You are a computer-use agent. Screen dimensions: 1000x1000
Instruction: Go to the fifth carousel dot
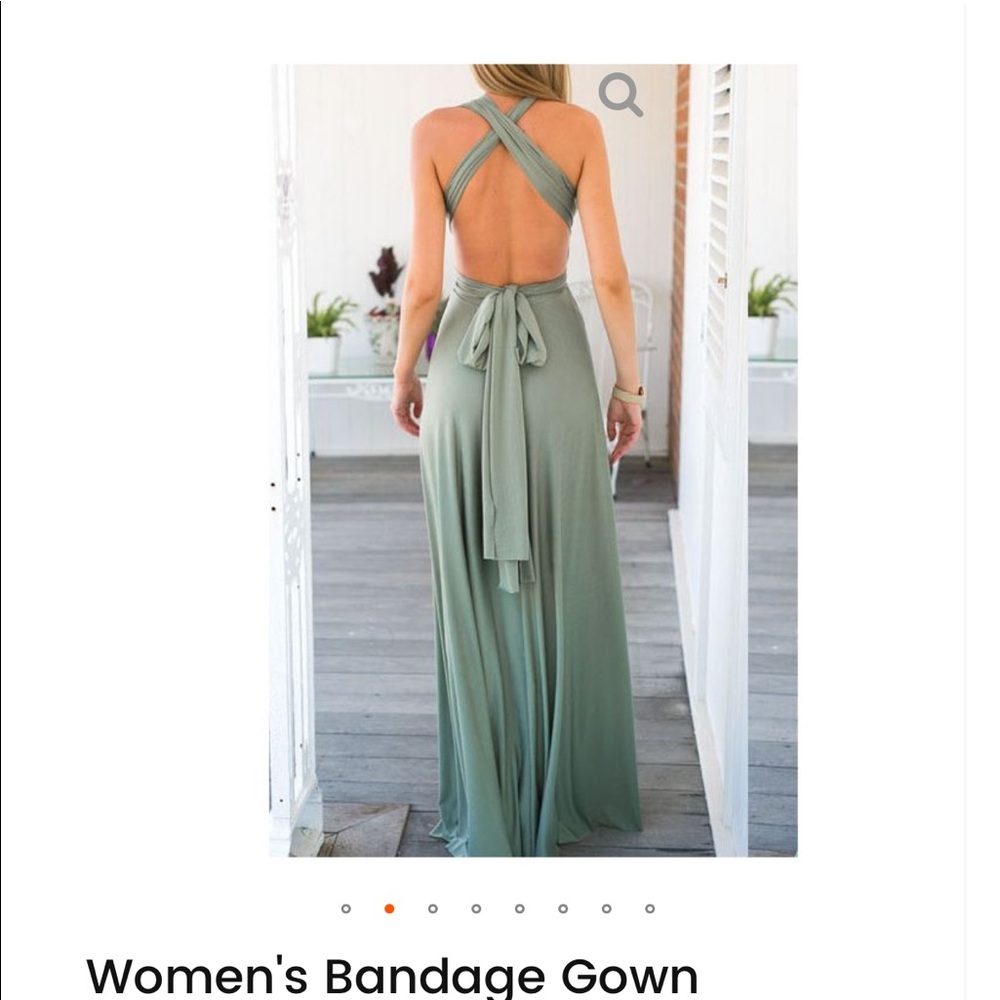coord(520,909)
